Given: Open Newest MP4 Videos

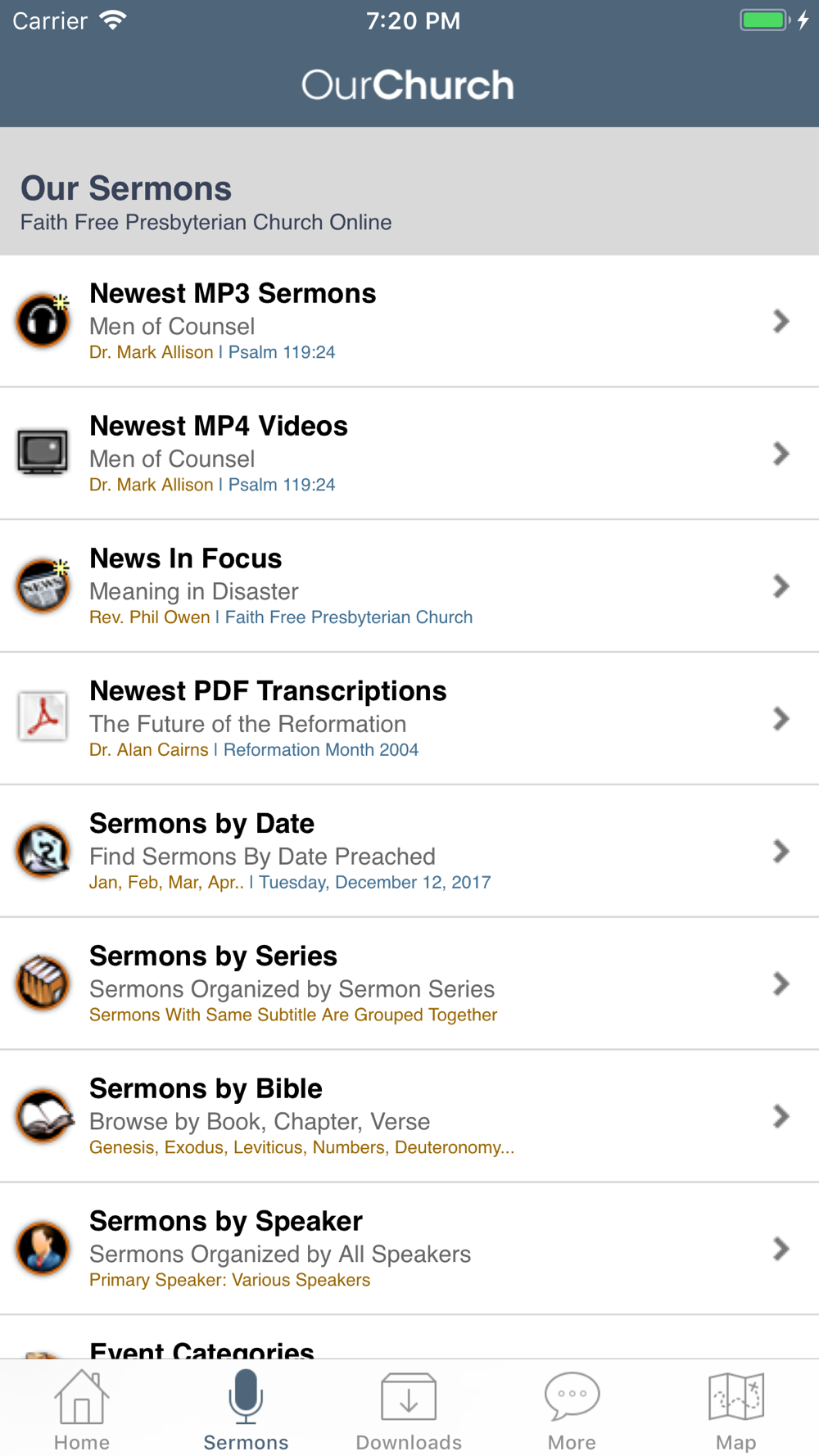Looking at the screenshot, I should point(409,454).
